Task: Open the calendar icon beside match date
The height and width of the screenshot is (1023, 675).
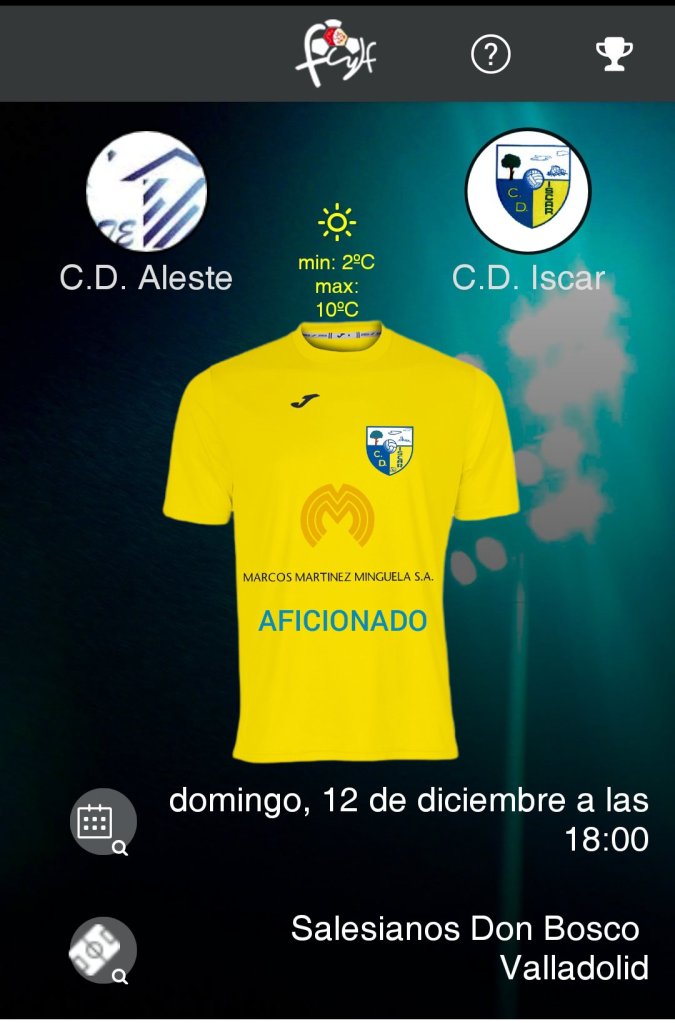Action: 102,822
